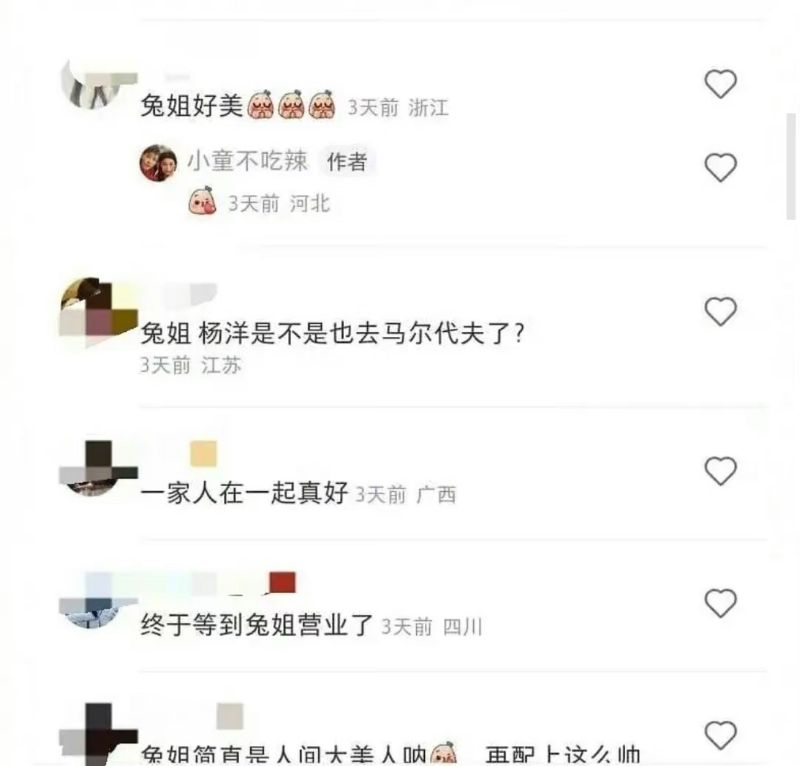Open the avatar of the 一家人在一起真好 commenter
800x766 pixels.
[98, 468]
